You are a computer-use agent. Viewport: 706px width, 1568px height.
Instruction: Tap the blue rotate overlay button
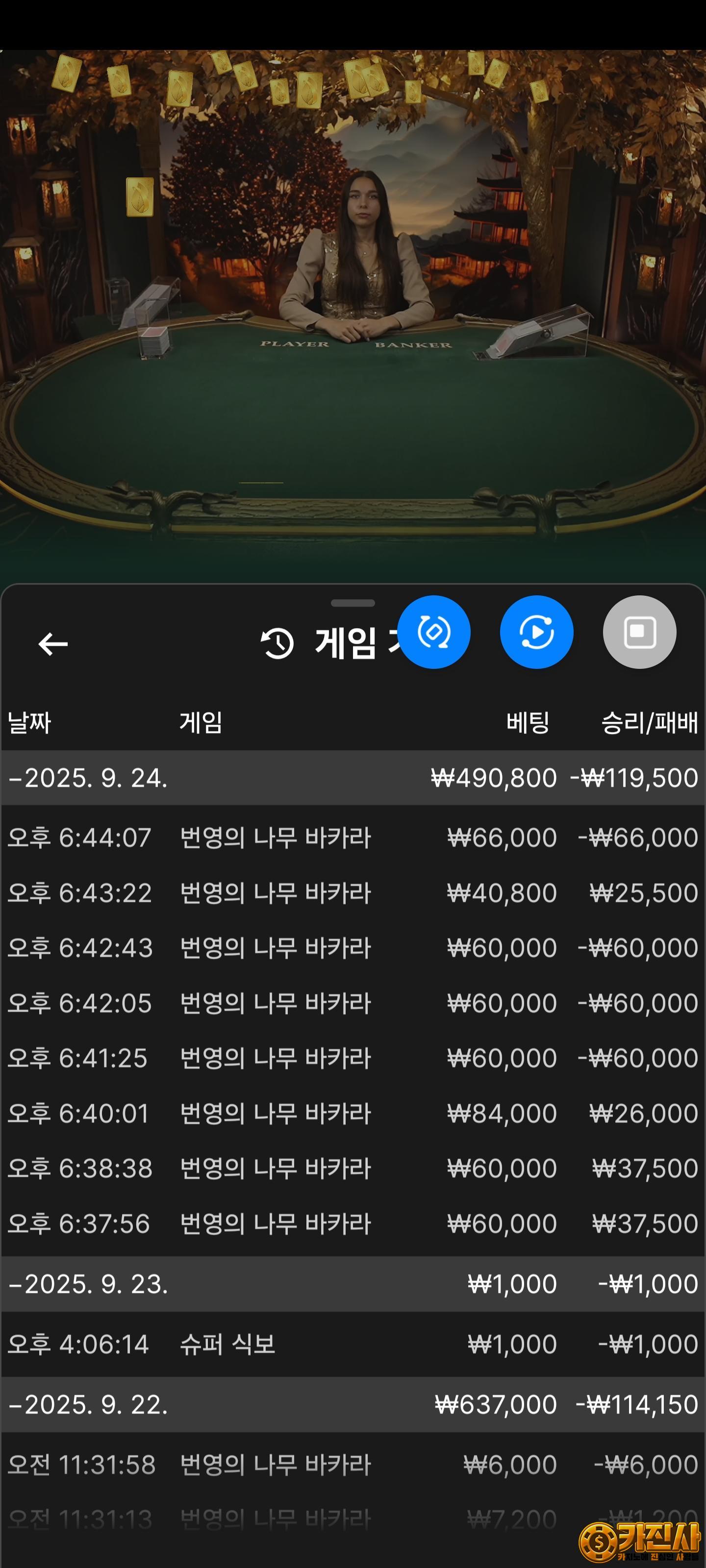pos(434,632)
